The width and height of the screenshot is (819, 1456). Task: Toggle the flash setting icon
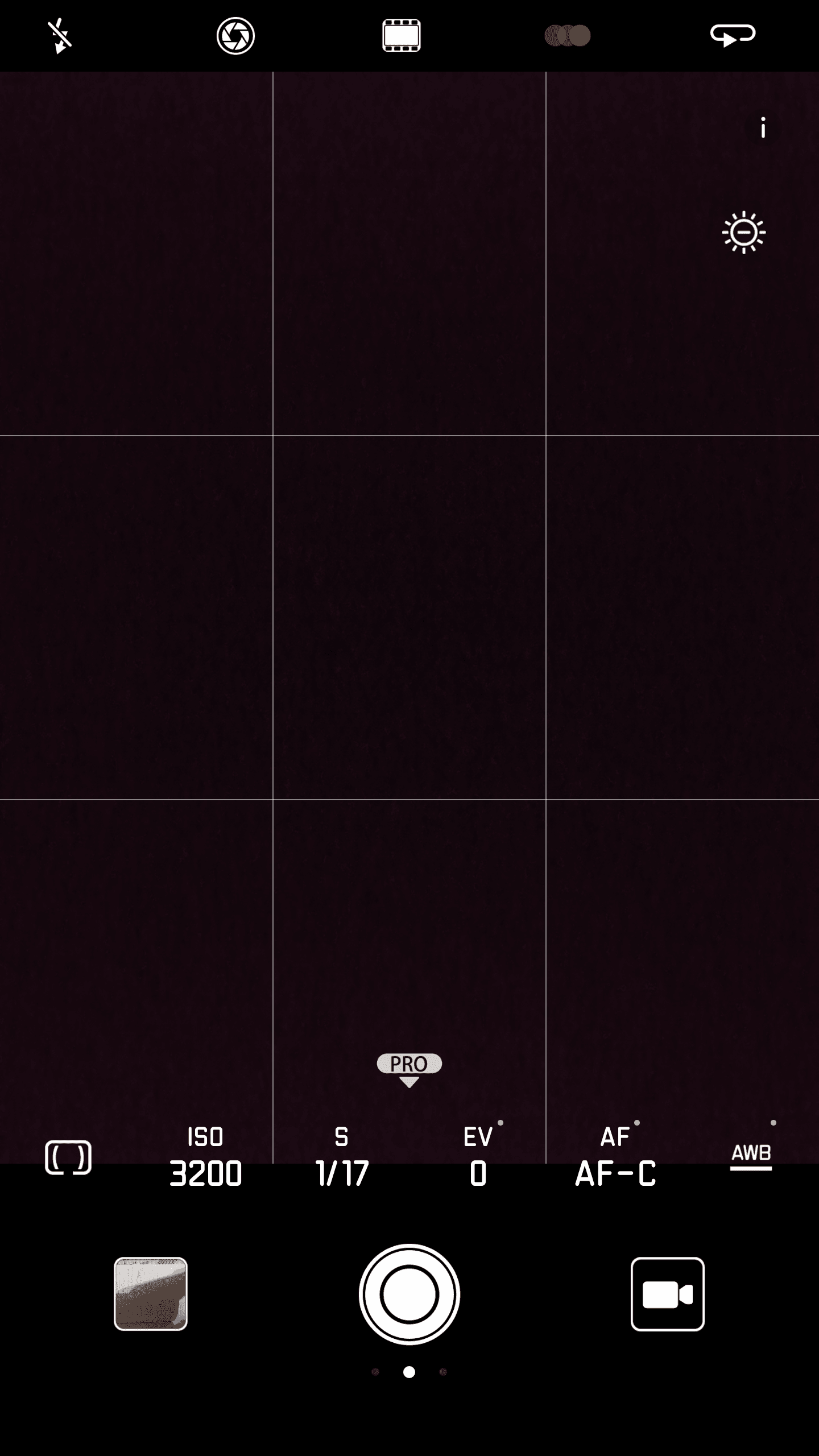60,36
